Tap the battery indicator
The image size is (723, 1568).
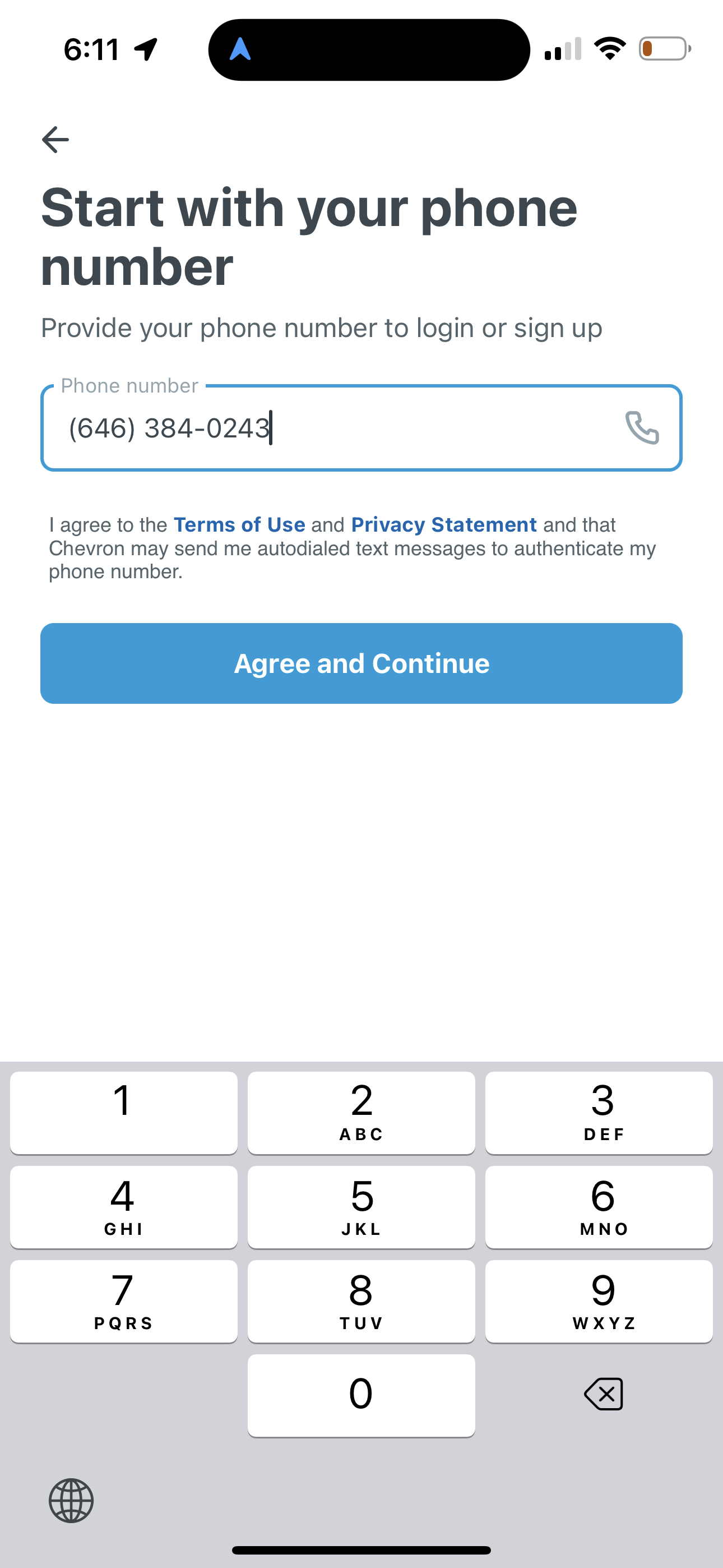pos(661,50)
